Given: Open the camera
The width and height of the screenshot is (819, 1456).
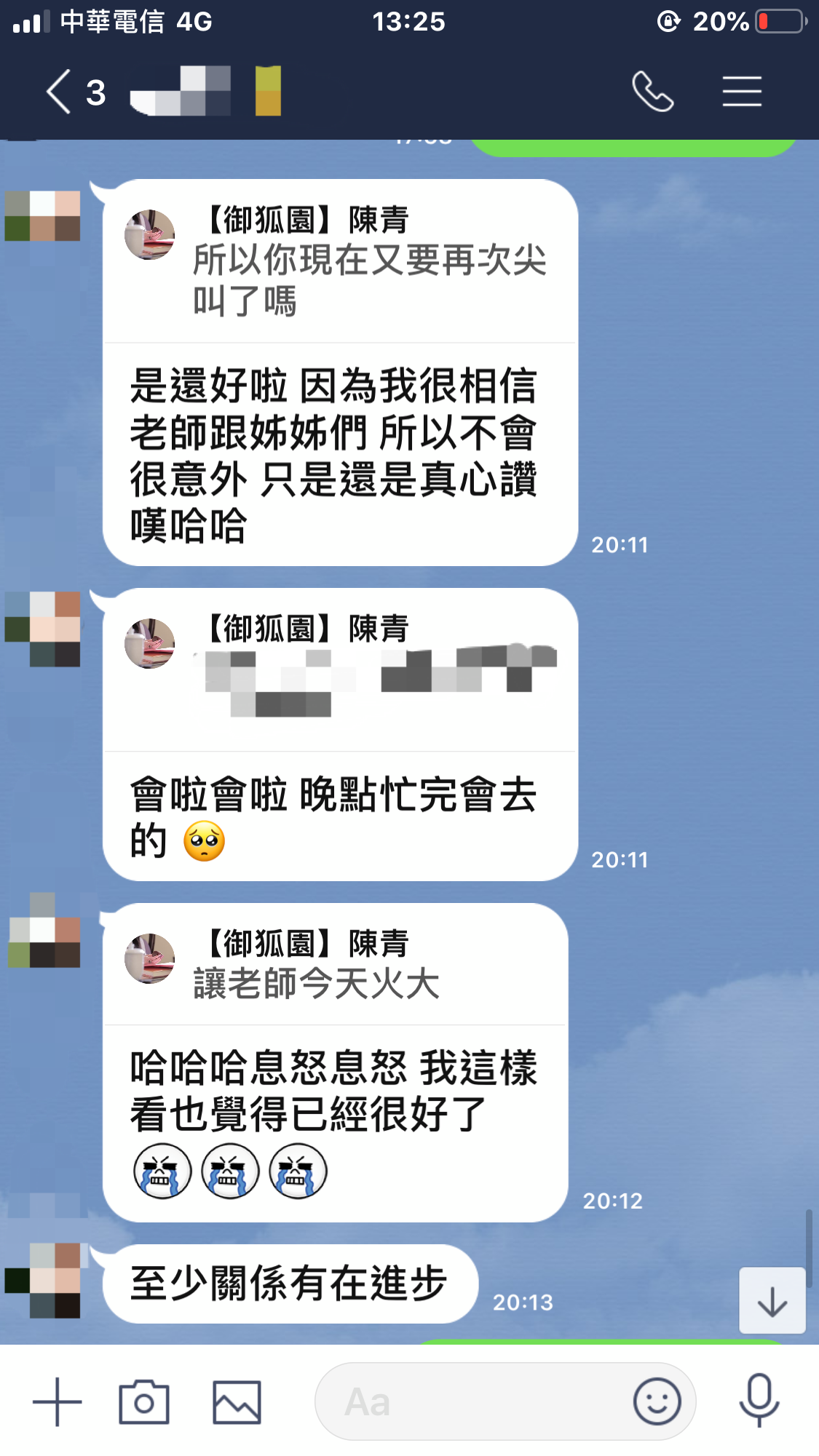Looking at the screenshot, I should (x=144, y=1401).
